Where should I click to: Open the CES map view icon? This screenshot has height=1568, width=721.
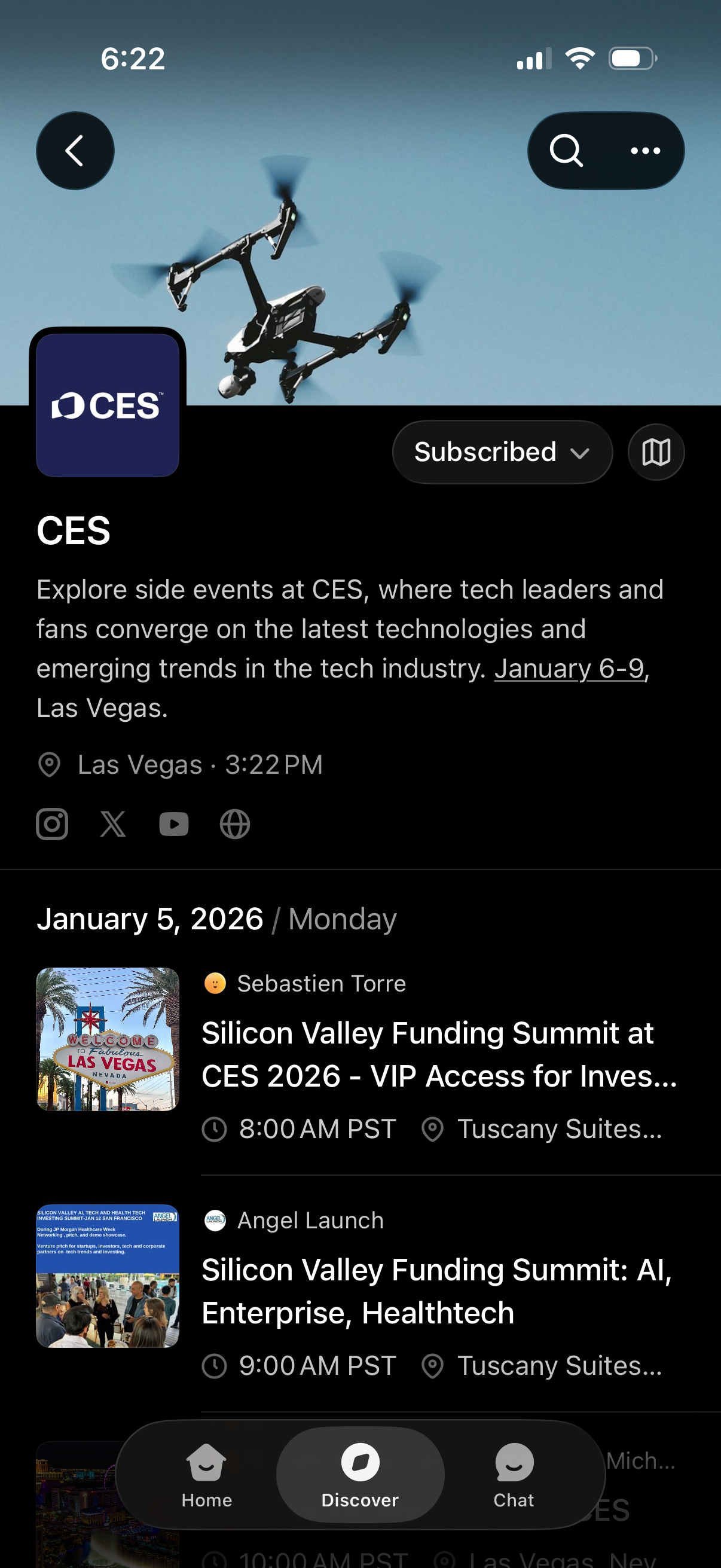(x=656, y=452)
